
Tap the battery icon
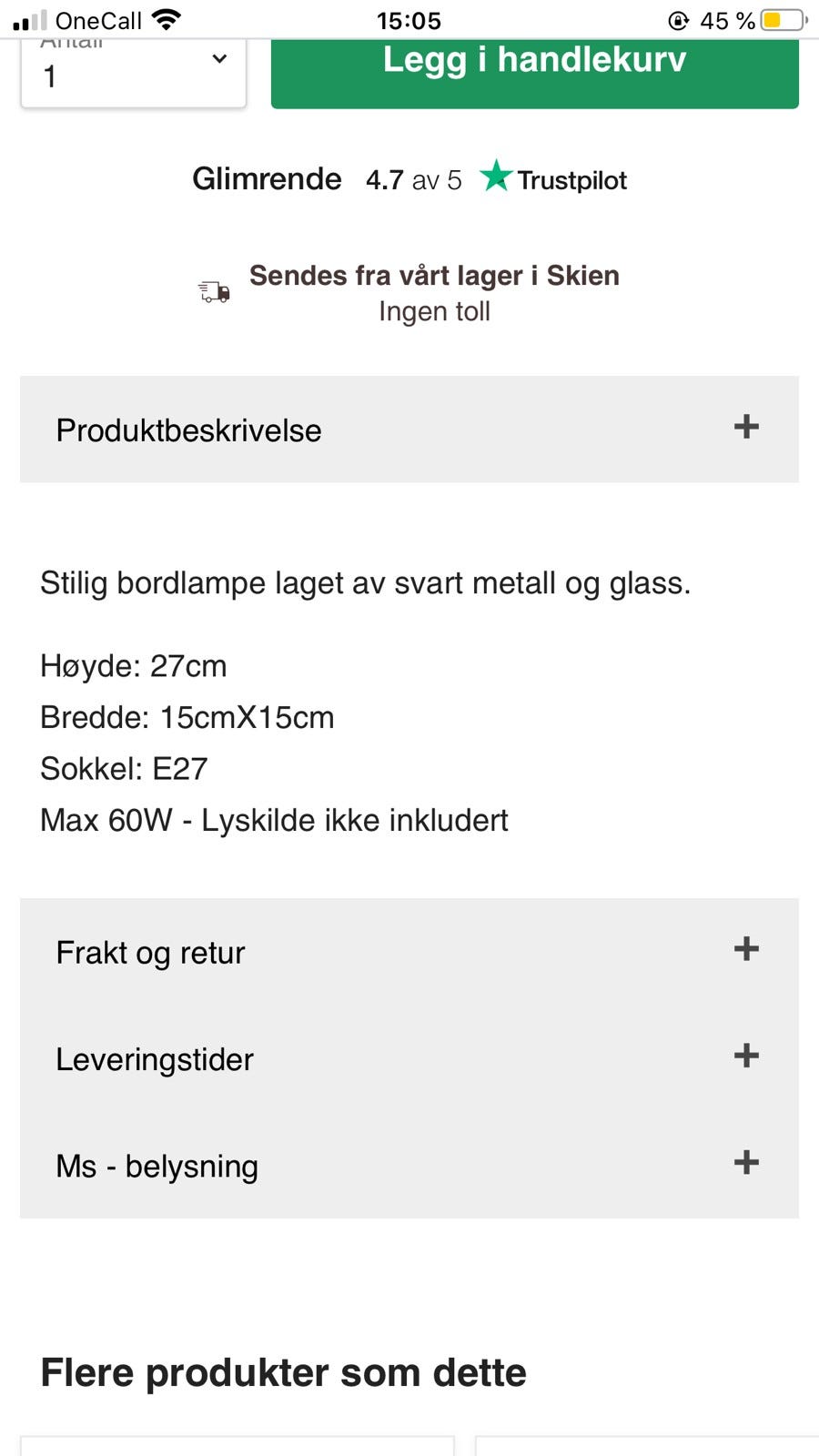tap(778, 19)
